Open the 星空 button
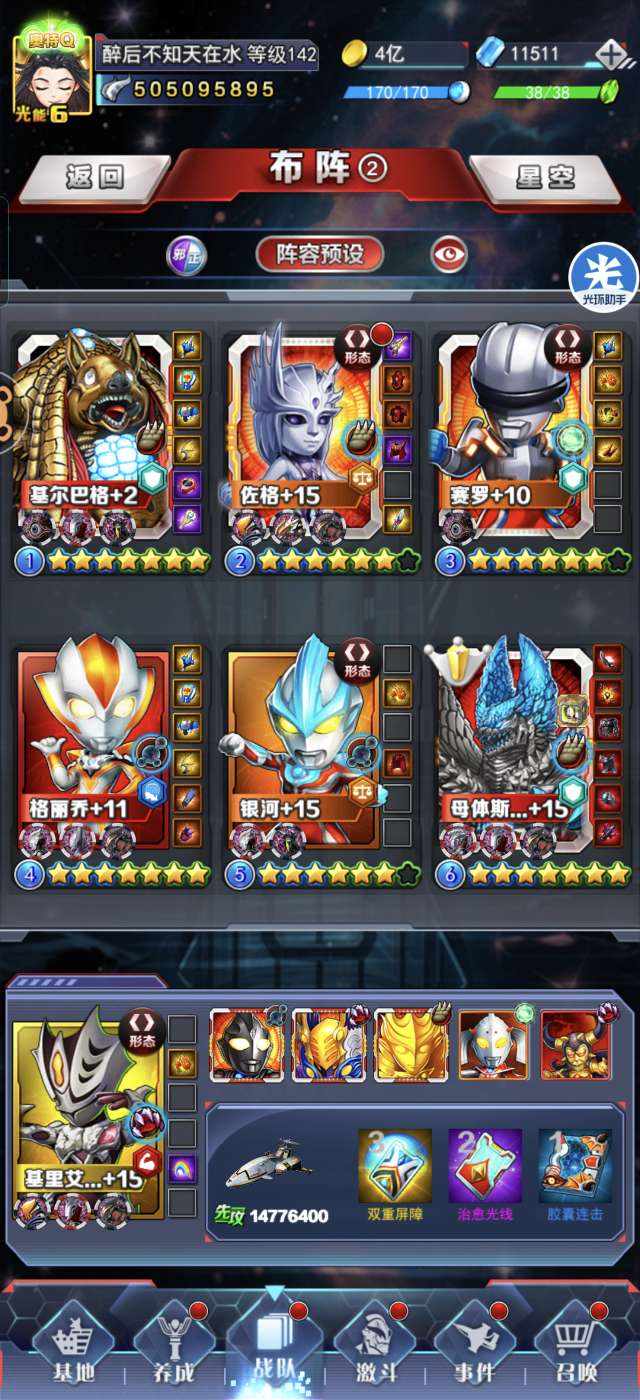Screen dimensions: 640x1400 [545, 179]
